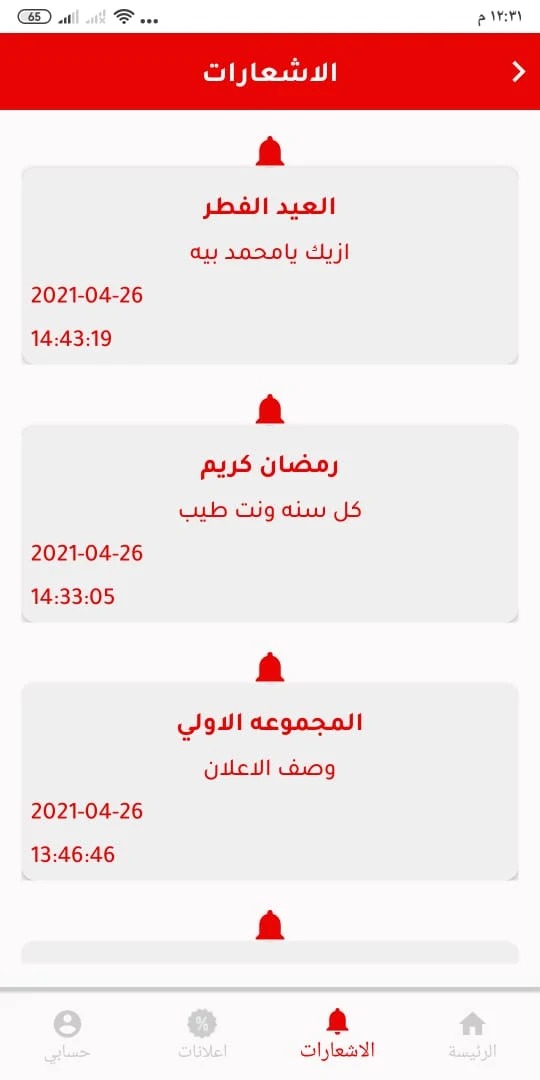Switch to the اعلانات tab

(202, 1035)
